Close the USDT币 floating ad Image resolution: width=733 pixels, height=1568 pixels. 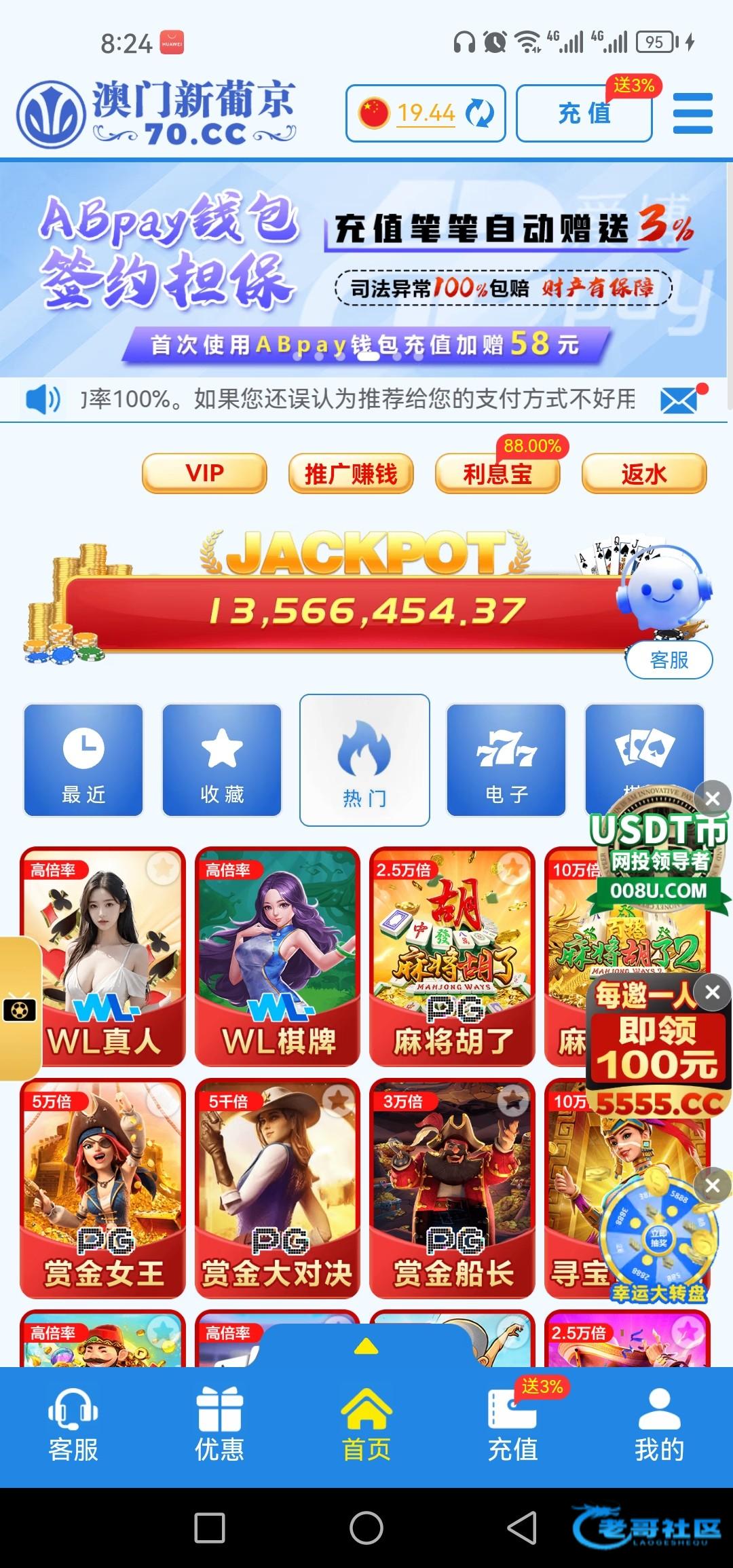pos(713,799)
